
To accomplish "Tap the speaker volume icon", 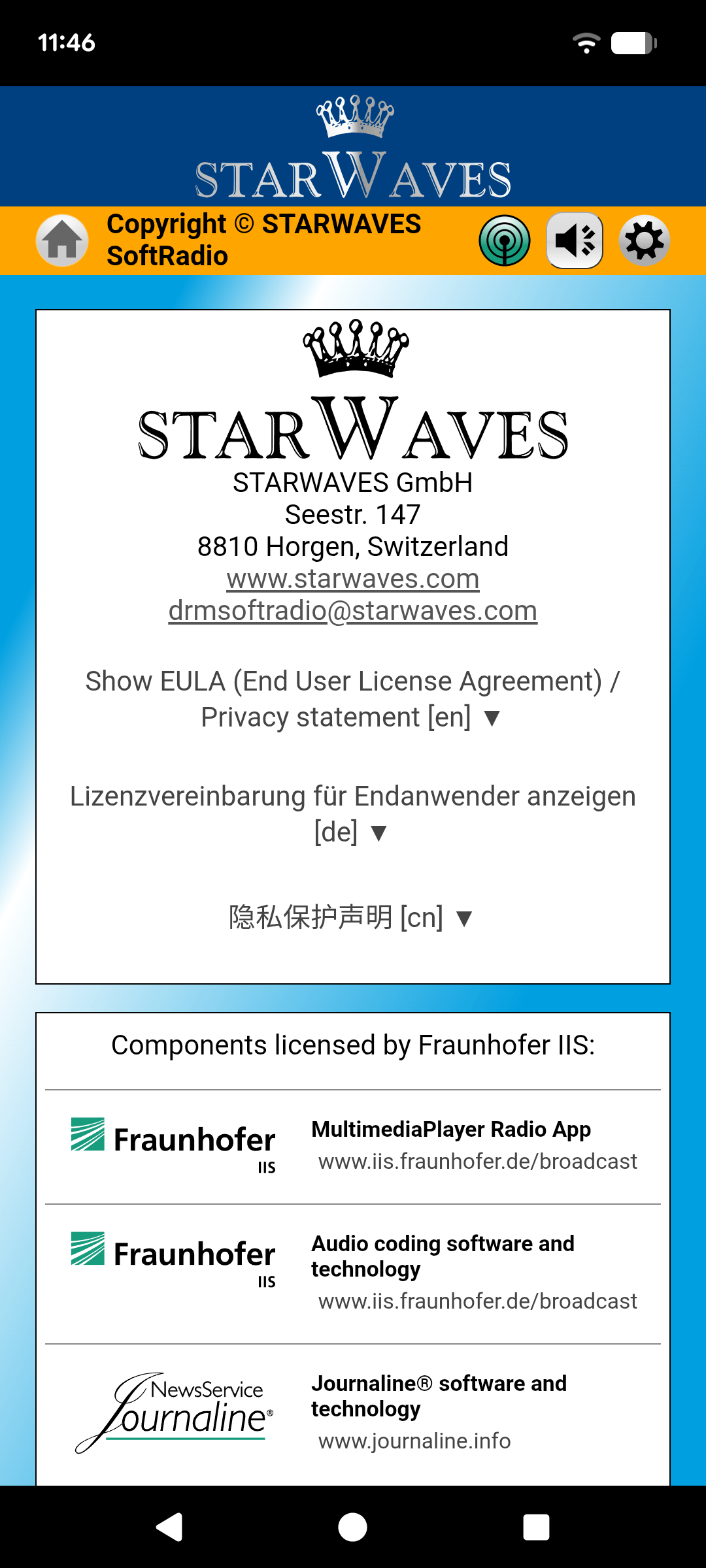I will 575,240.
